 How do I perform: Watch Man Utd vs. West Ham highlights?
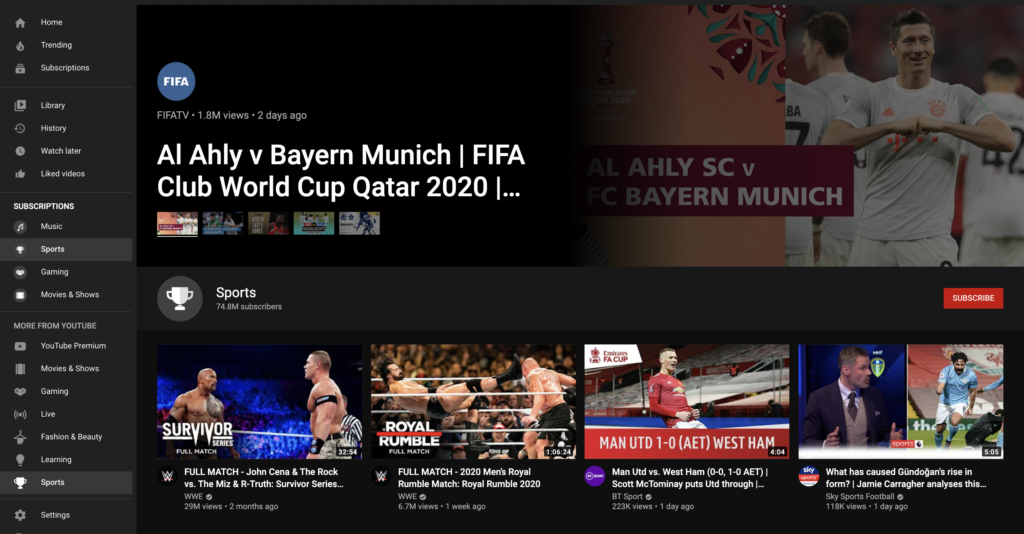(686, 402)
